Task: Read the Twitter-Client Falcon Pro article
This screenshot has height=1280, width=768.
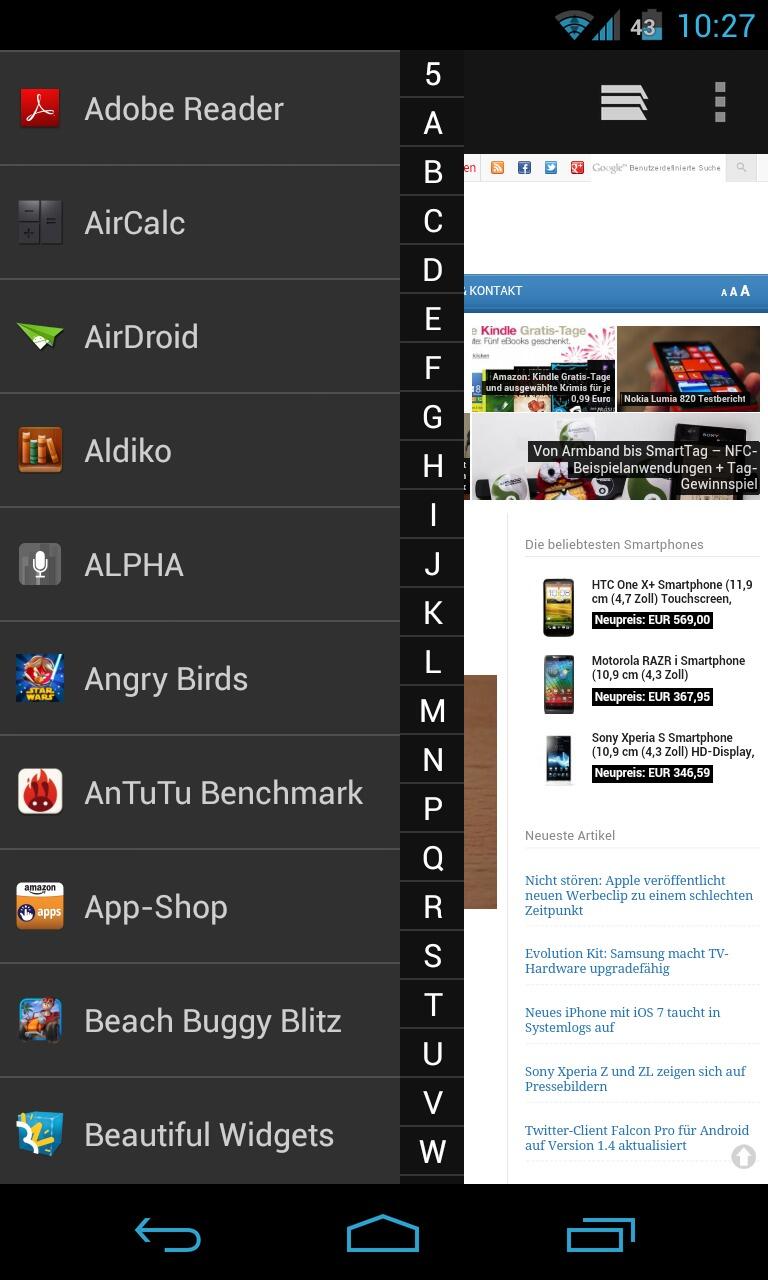Action: (637, 1138)
